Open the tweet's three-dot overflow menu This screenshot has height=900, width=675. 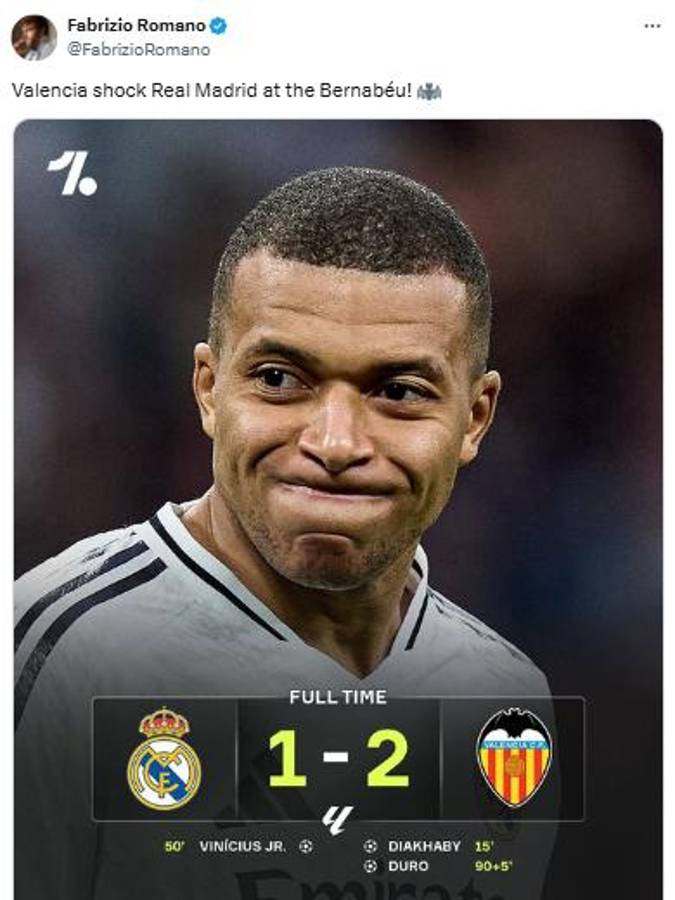pyautogui.click(x=652, y=25)
